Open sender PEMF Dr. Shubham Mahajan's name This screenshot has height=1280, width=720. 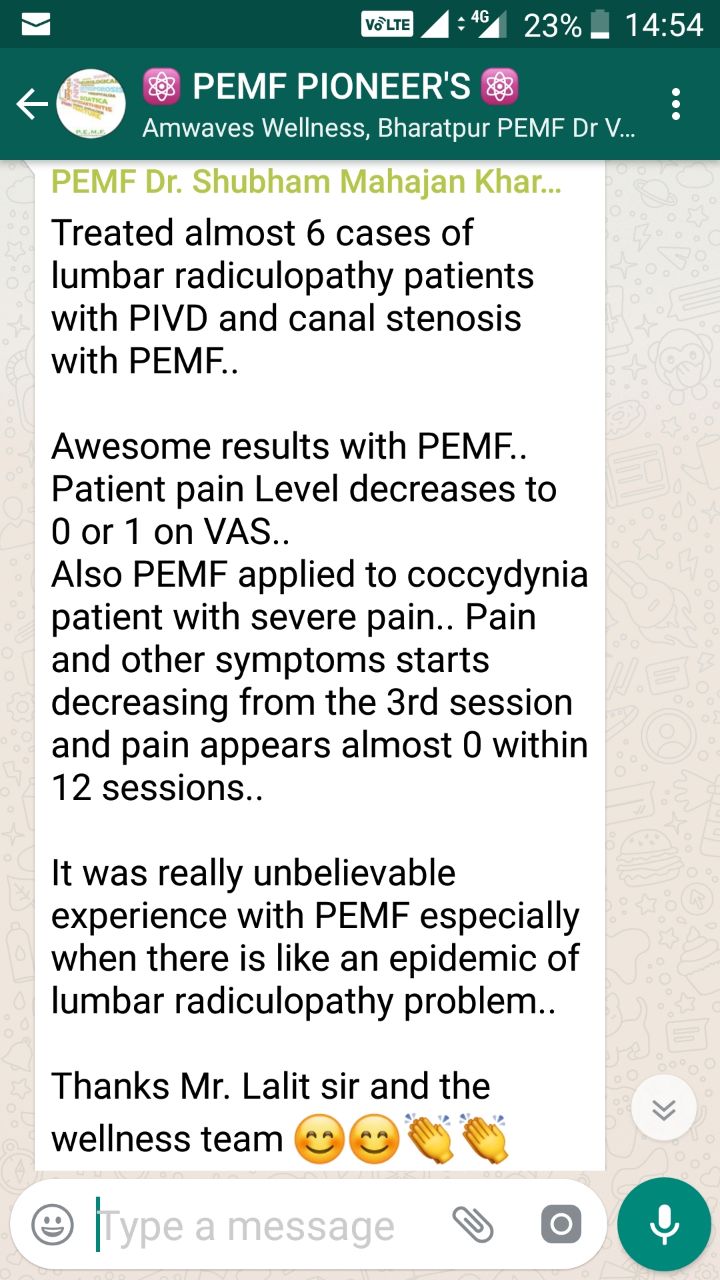tap(306, 184)
